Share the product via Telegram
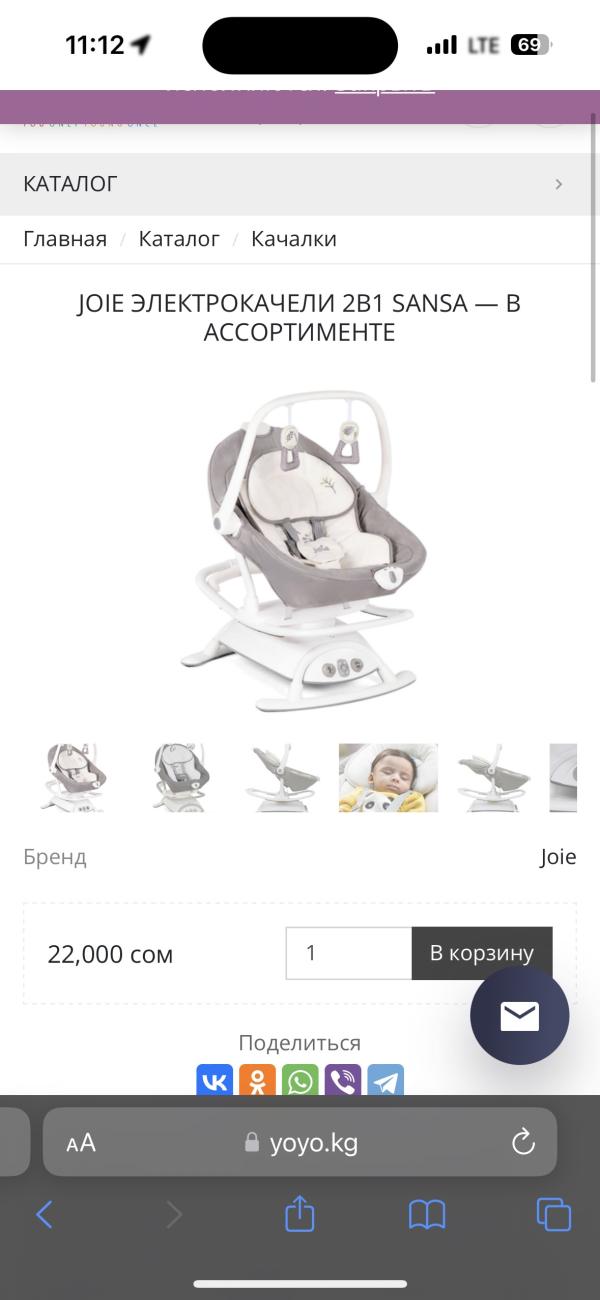600x1300 pixels. [x=386, y=1080]
